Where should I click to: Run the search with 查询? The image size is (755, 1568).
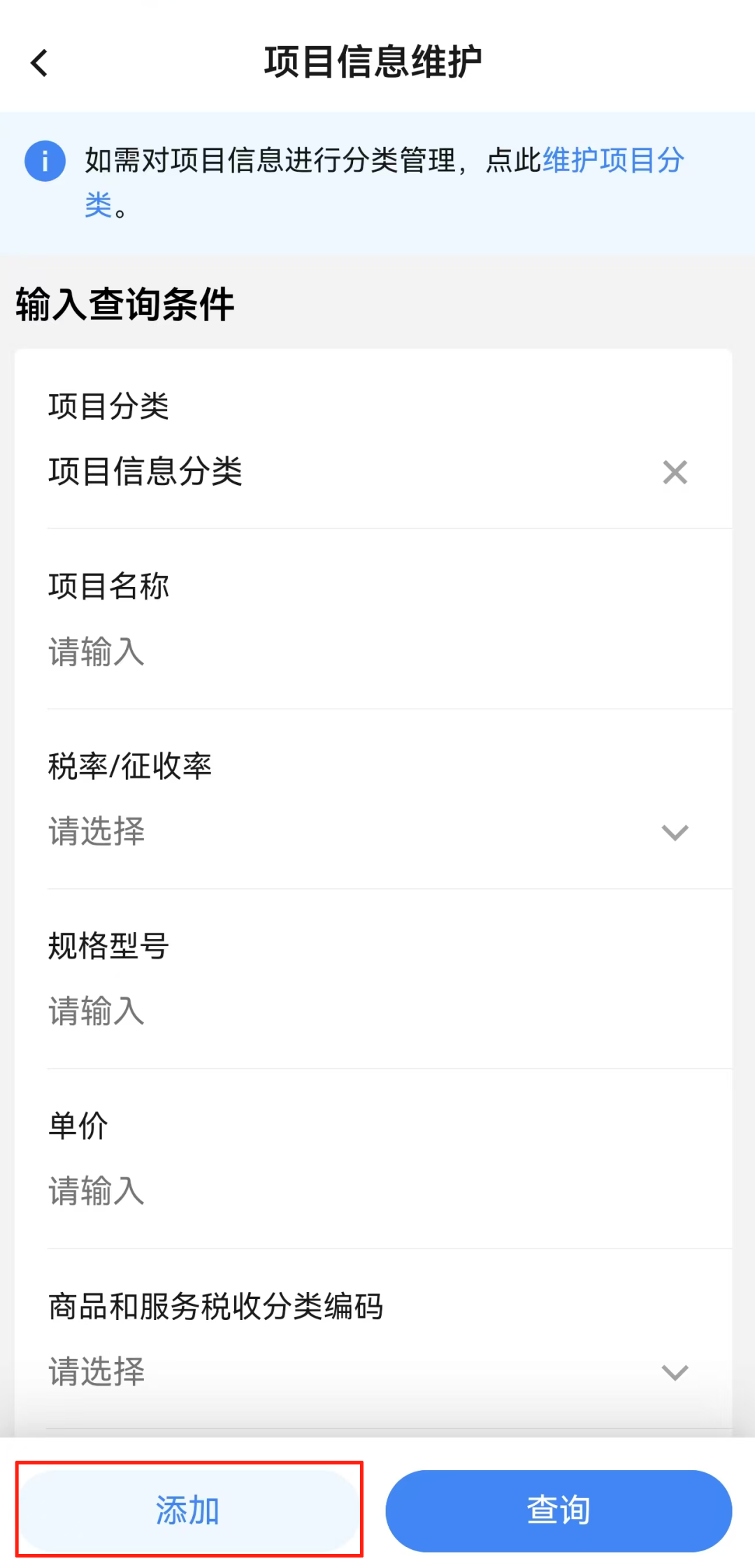pyautogui.click(x=559, y=1510)
